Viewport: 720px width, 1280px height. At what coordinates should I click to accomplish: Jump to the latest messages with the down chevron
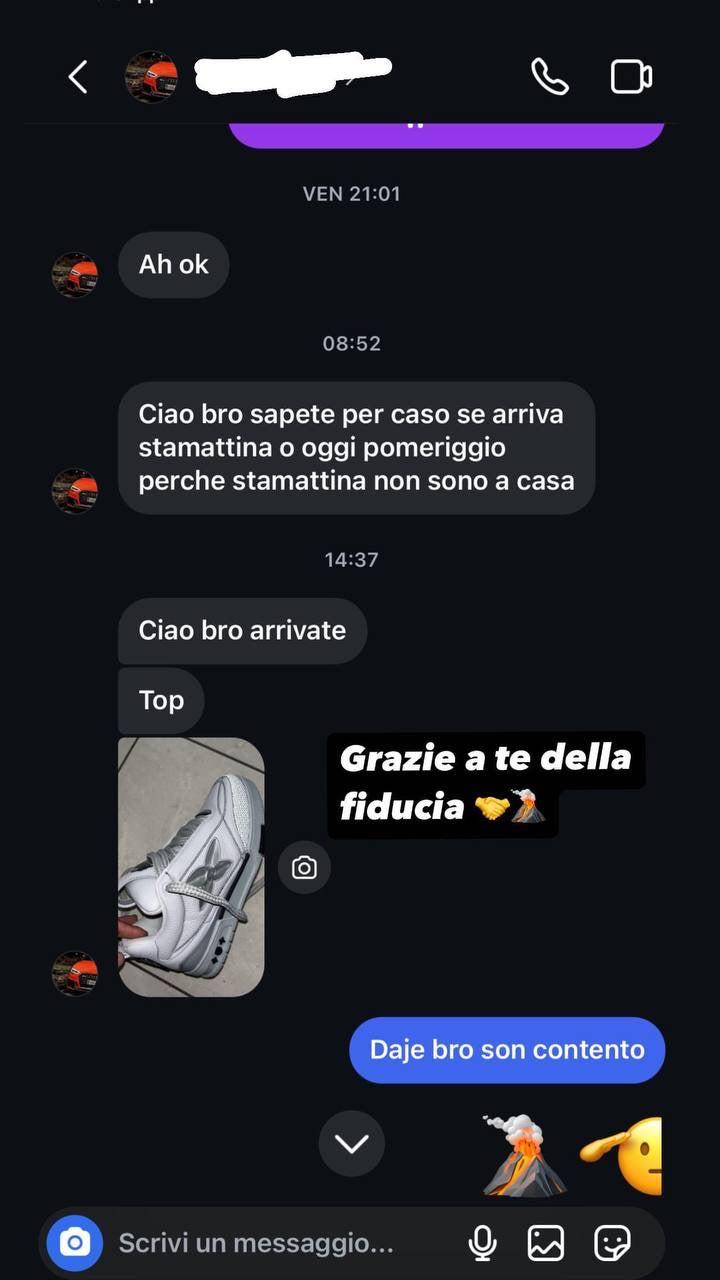pyautogui.click(x=351, y=1143)
